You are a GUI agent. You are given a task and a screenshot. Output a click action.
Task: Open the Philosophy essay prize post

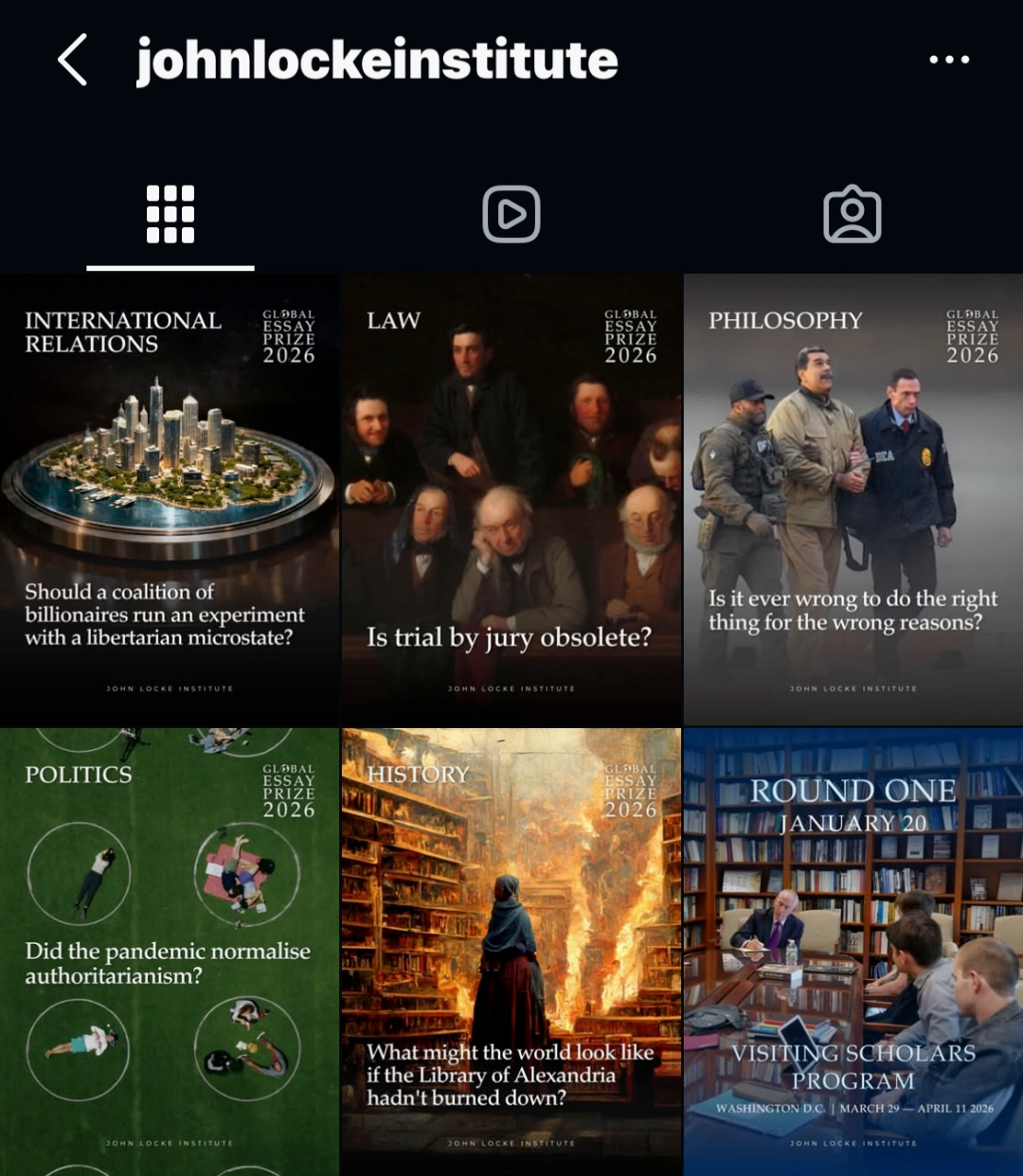(x=852, y=500)
